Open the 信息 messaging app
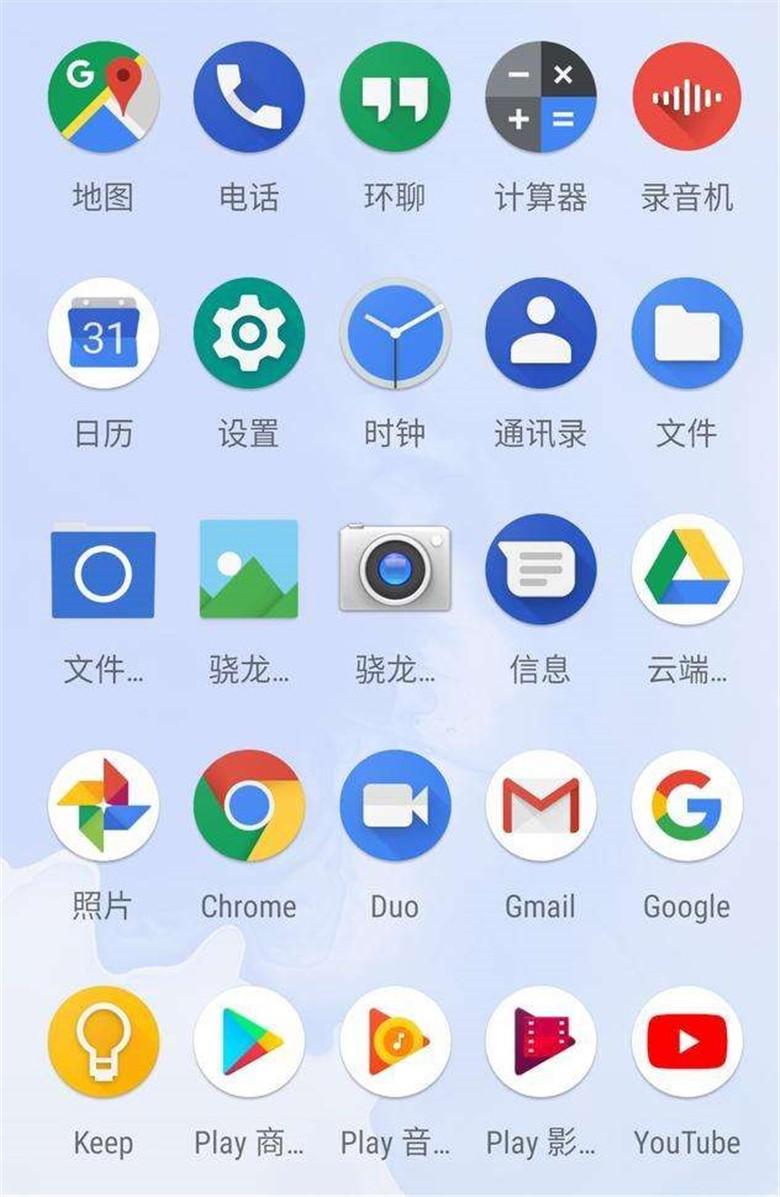 pos(540,568)
